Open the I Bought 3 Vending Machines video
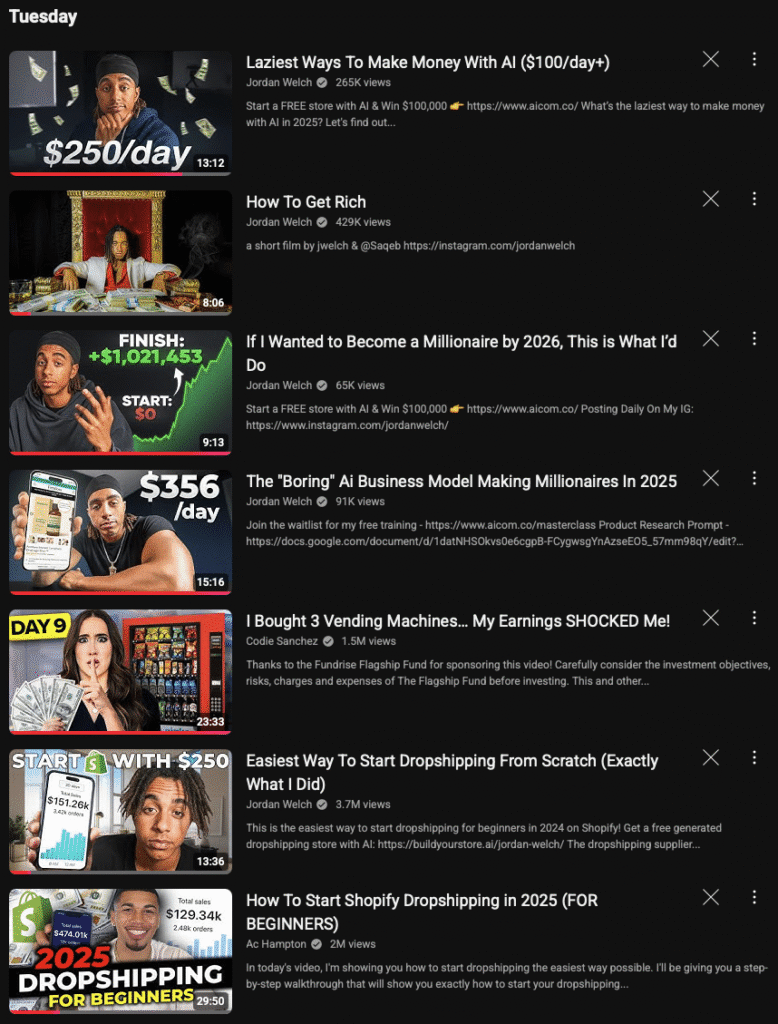Screen dimensions: 778x1024 pos(120,672)
